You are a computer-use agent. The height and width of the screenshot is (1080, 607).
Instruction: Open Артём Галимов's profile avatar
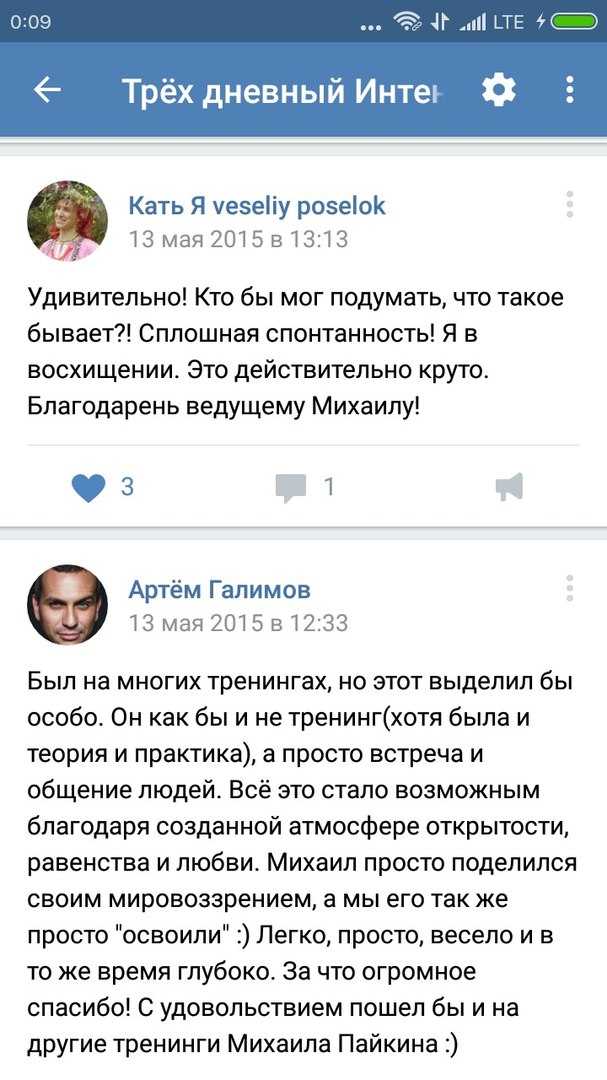pos(68,605)
